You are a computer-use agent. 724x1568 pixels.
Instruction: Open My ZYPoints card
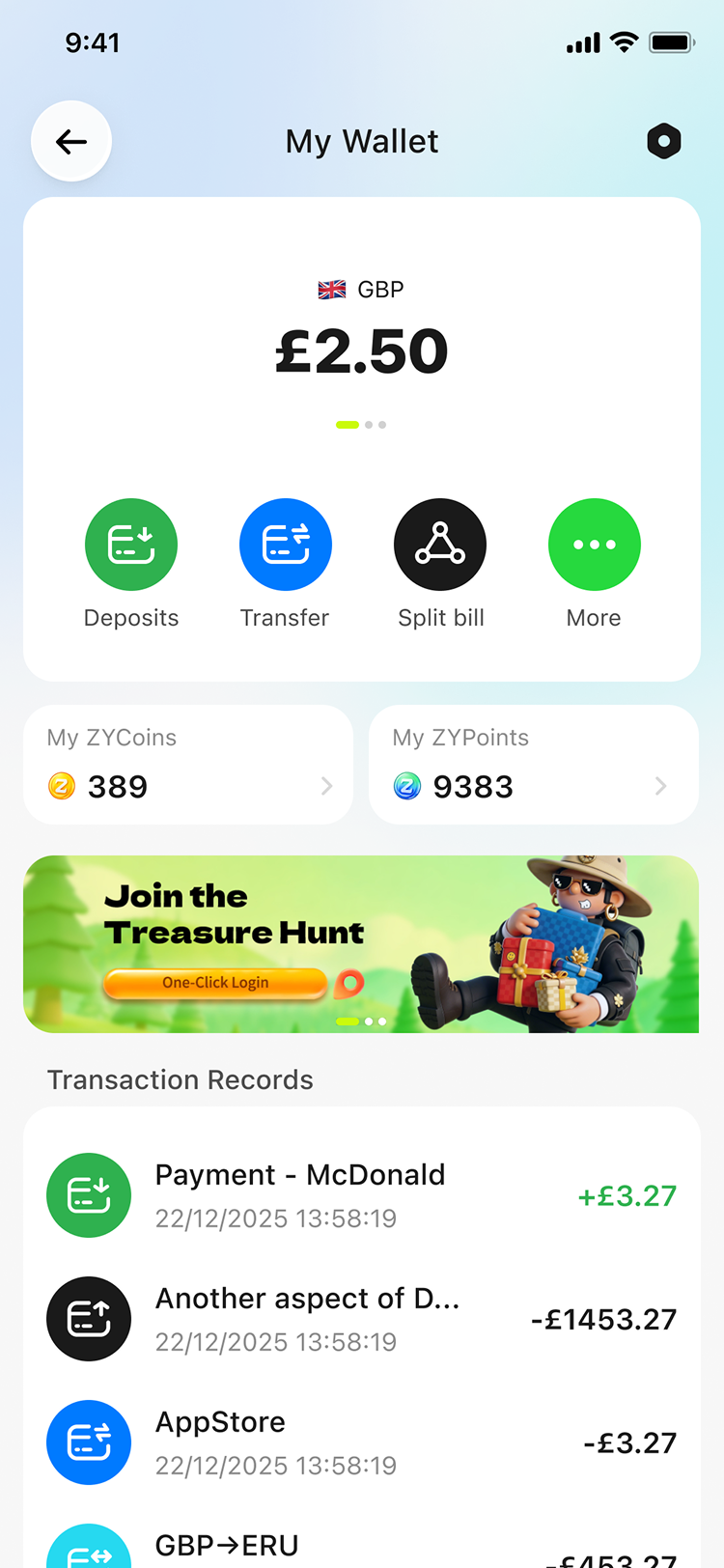pos(534,765)
